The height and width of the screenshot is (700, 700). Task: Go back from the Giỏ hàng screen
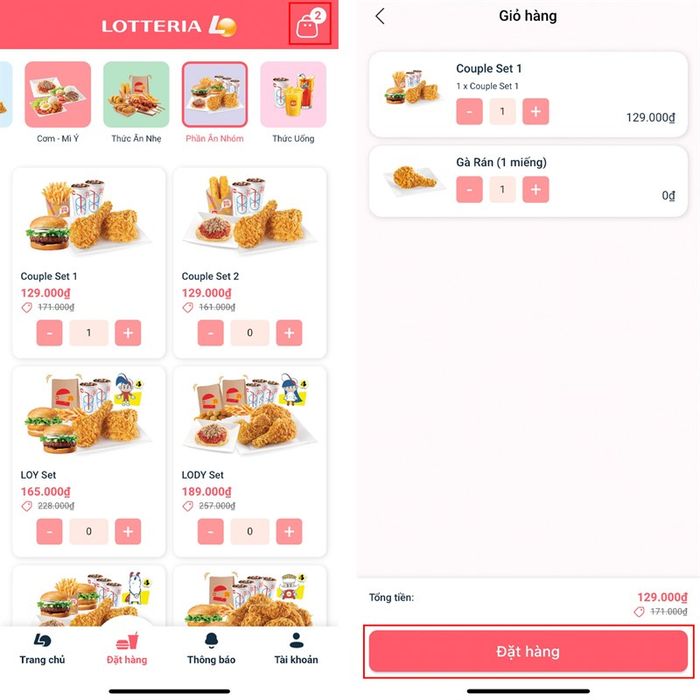point(380,16)
